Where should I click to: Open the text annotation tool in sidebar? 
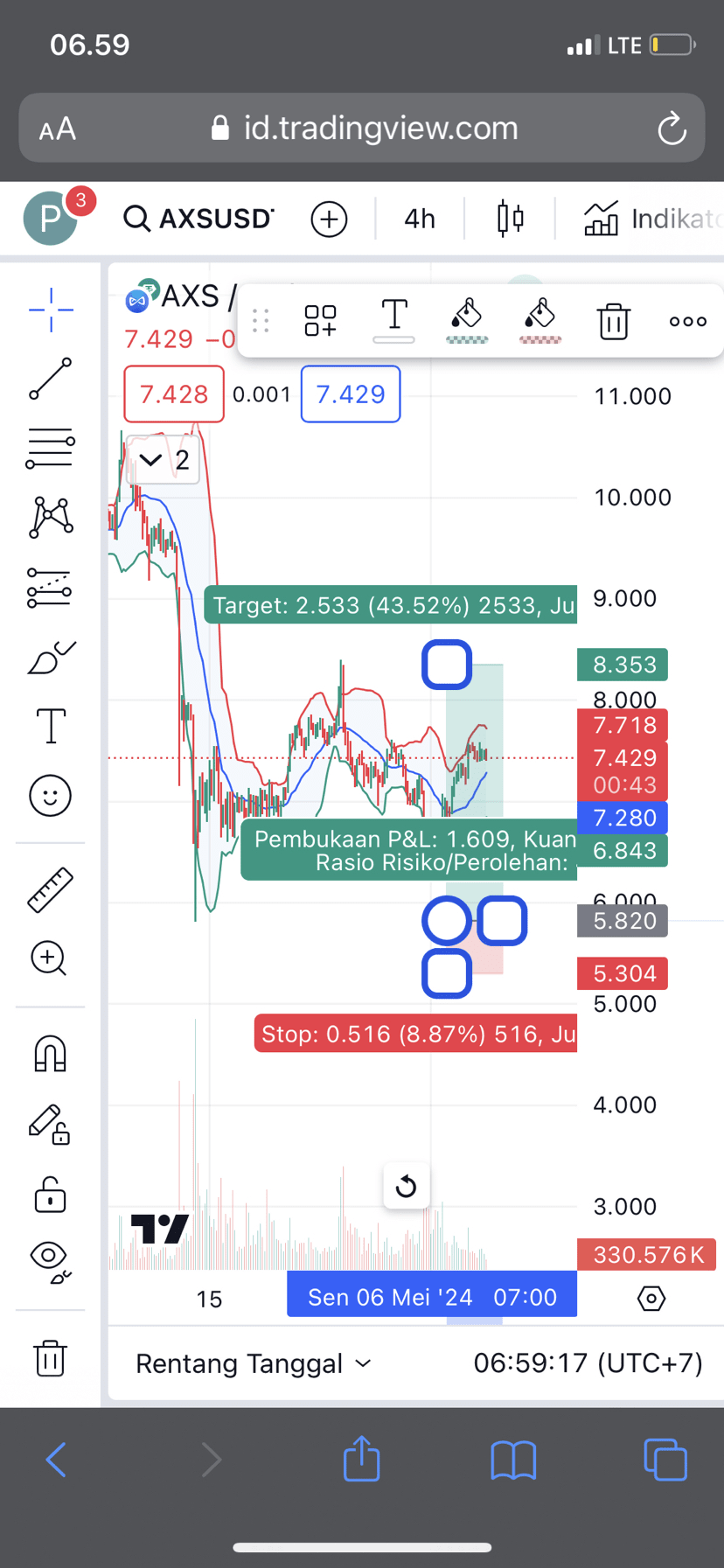(x=51, y=726)
